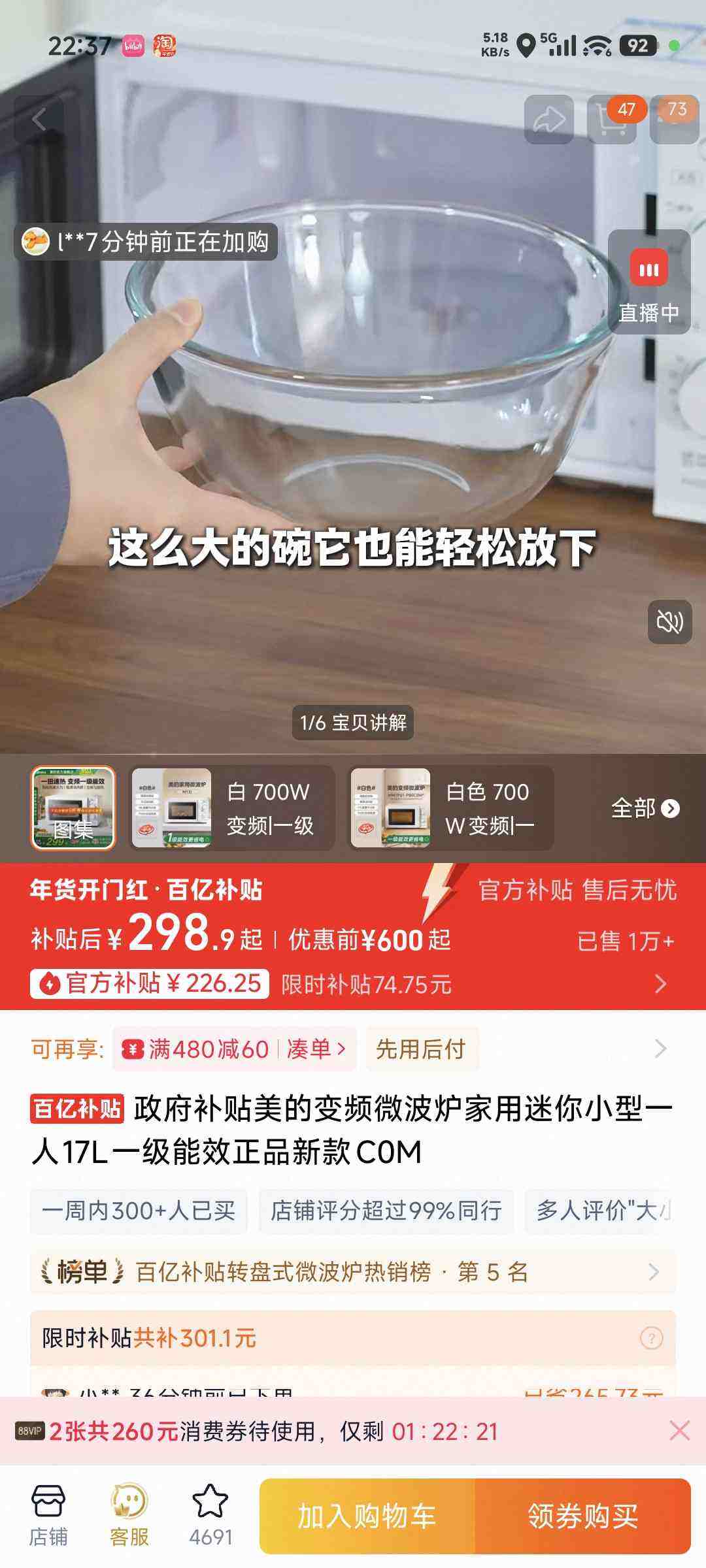Close the 260元 consumer coupon banner

click(679, 1429)
